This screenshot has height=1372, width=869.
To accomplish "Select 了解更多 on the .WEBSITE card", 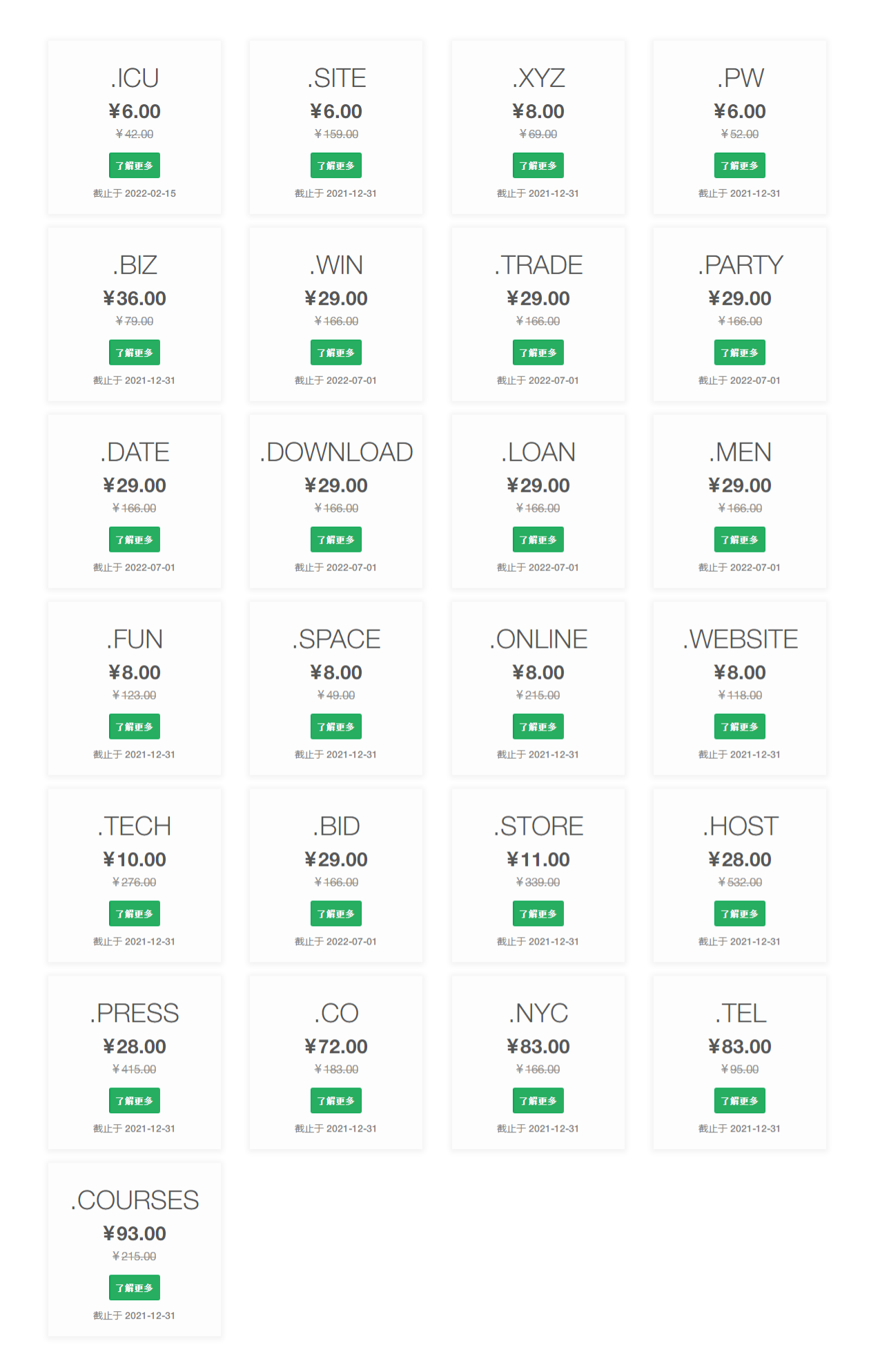I will coord(739,727).
